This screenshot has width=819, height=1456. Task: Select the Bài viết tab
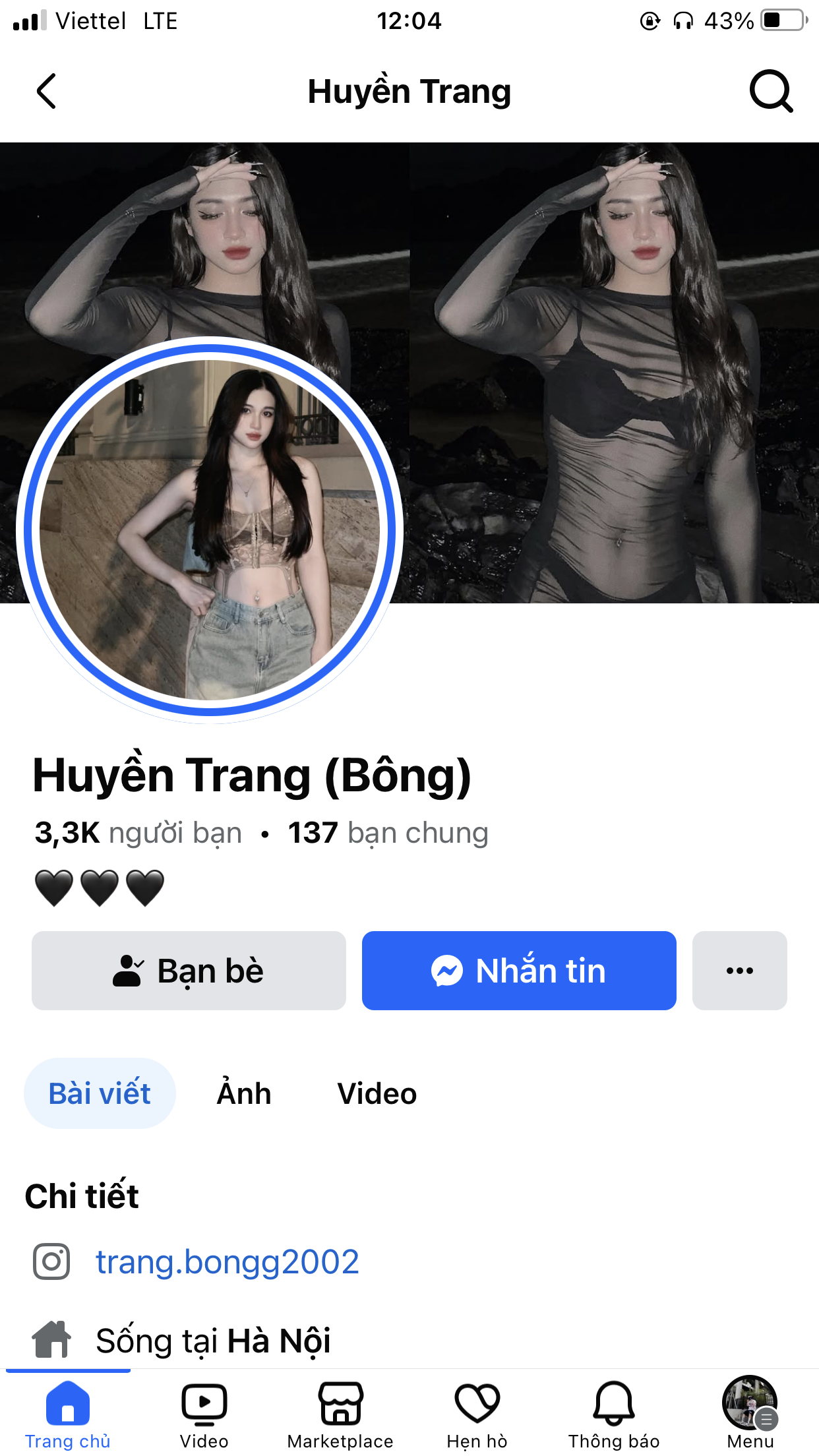pyautogui.click(x=100, y=1093)
